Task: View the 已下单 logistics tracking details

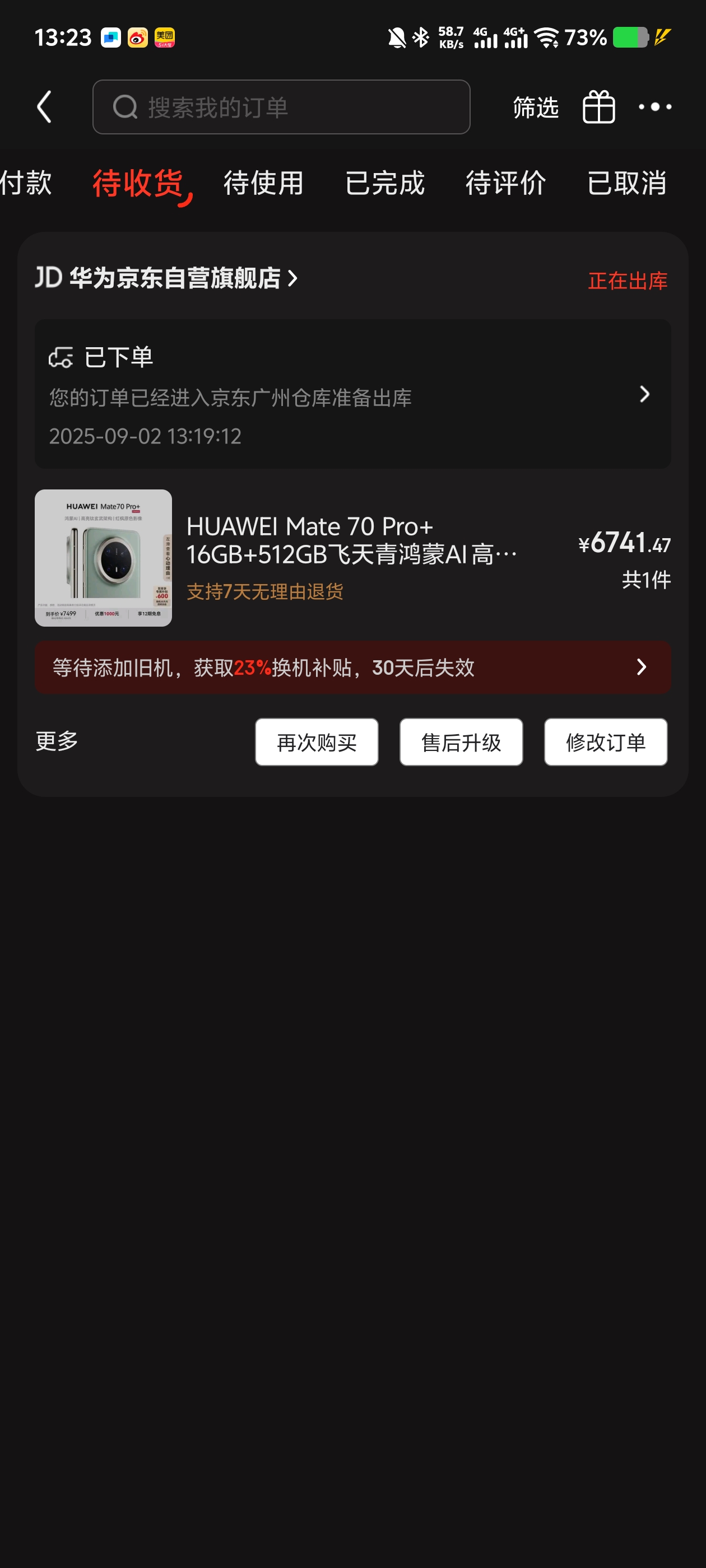Action: point(352,394)
